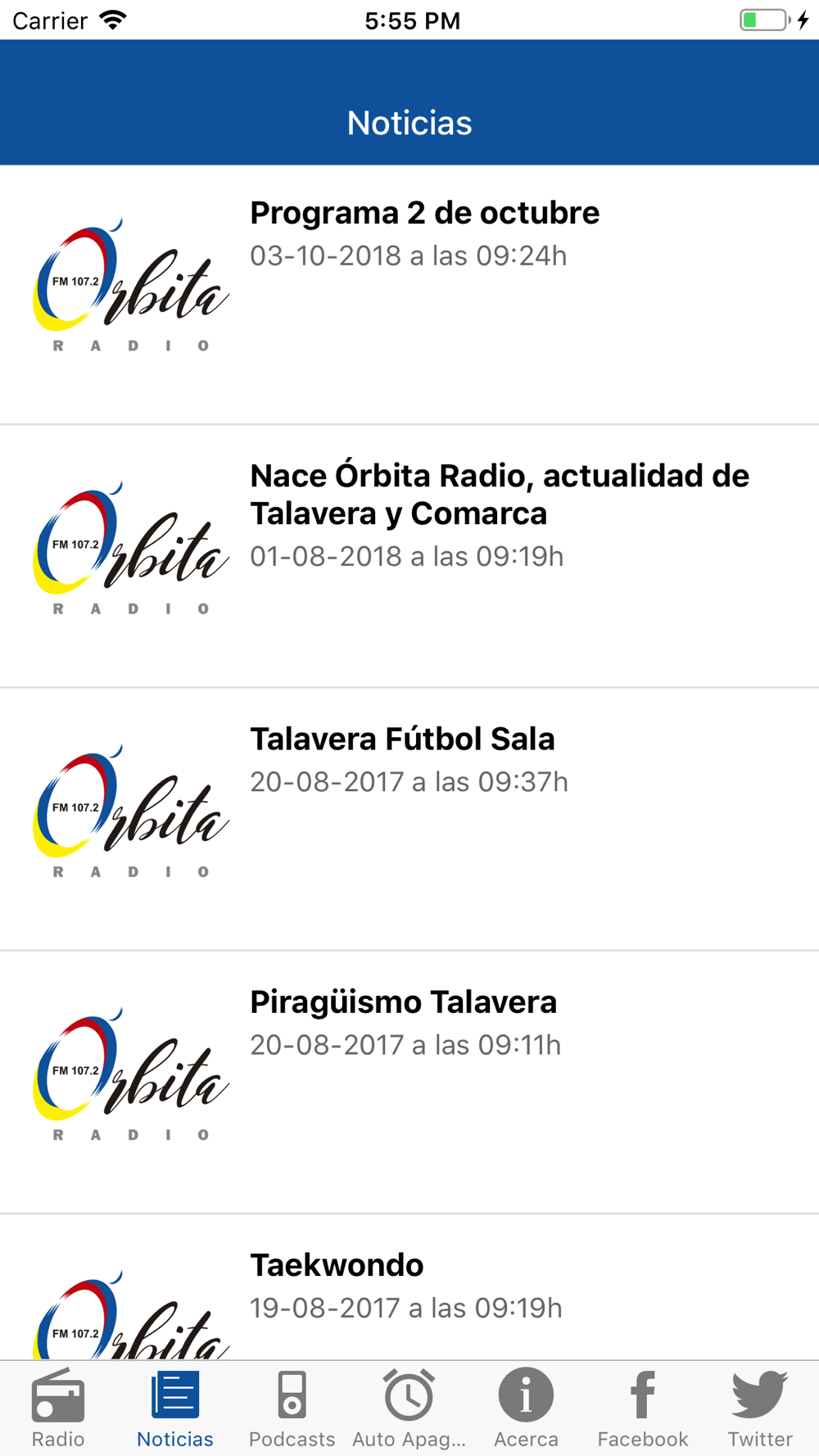819x1456 pixels.
Task: Open the Programa 2 de octubre news item
Action: pos(409,295)
